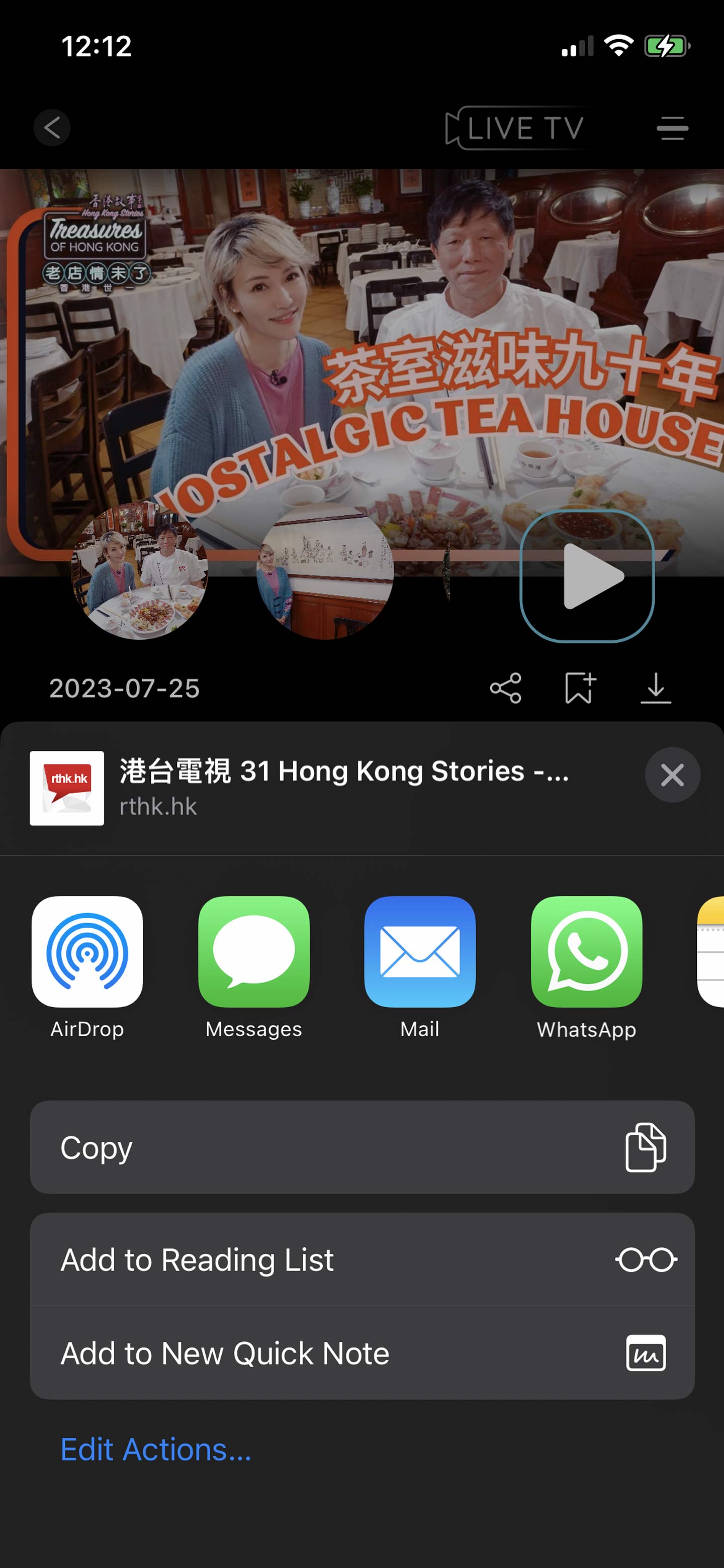Open the hamburger menu
Image resolution: width=724 pixels, height=1568 pixels.
pos(672,129)
